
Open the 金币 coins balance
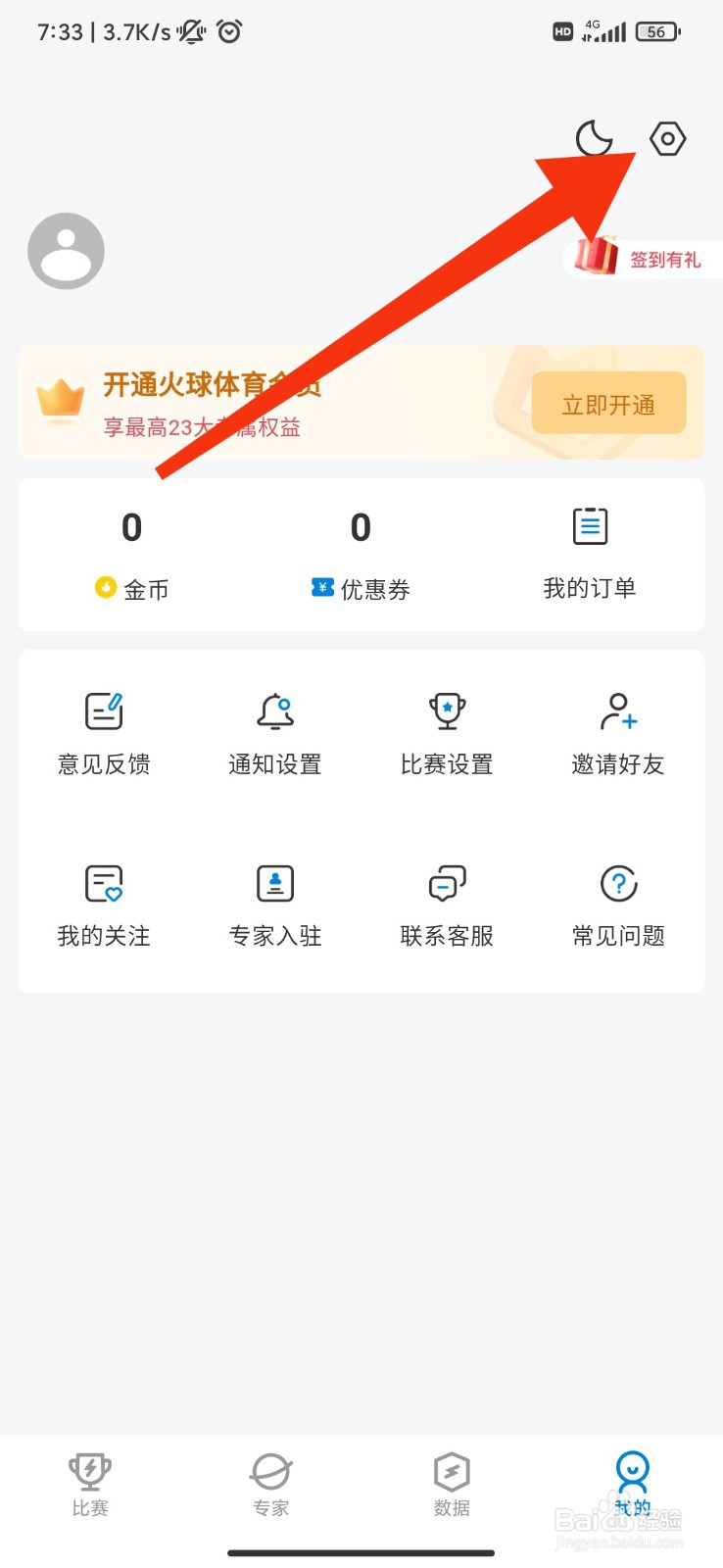tap(132, 555)
